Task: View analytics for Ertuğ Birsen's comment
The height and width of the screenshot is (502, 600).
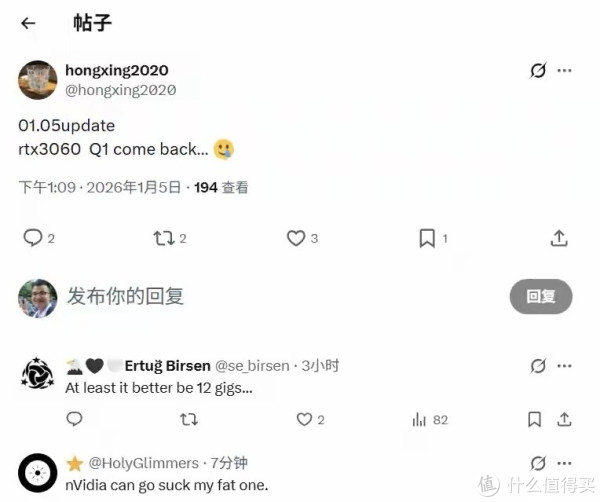Action: [420, 420]
